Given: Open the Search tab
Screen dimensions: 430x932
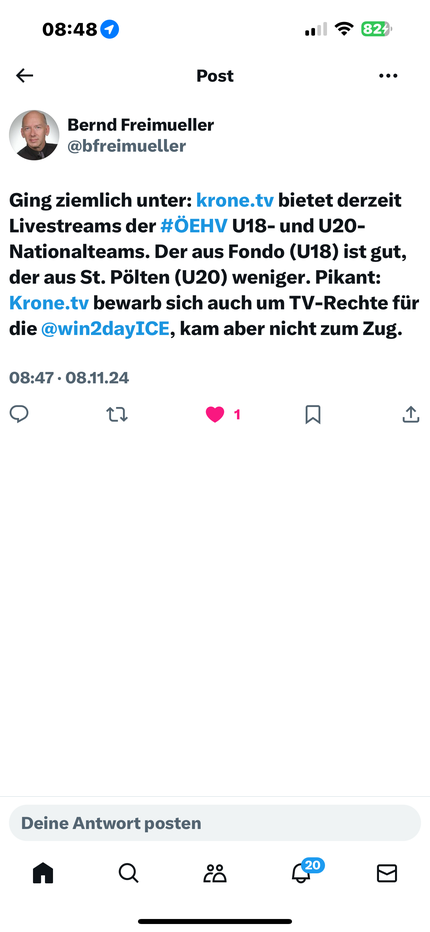Looking at the screenshot, I should tap(128, 873).
